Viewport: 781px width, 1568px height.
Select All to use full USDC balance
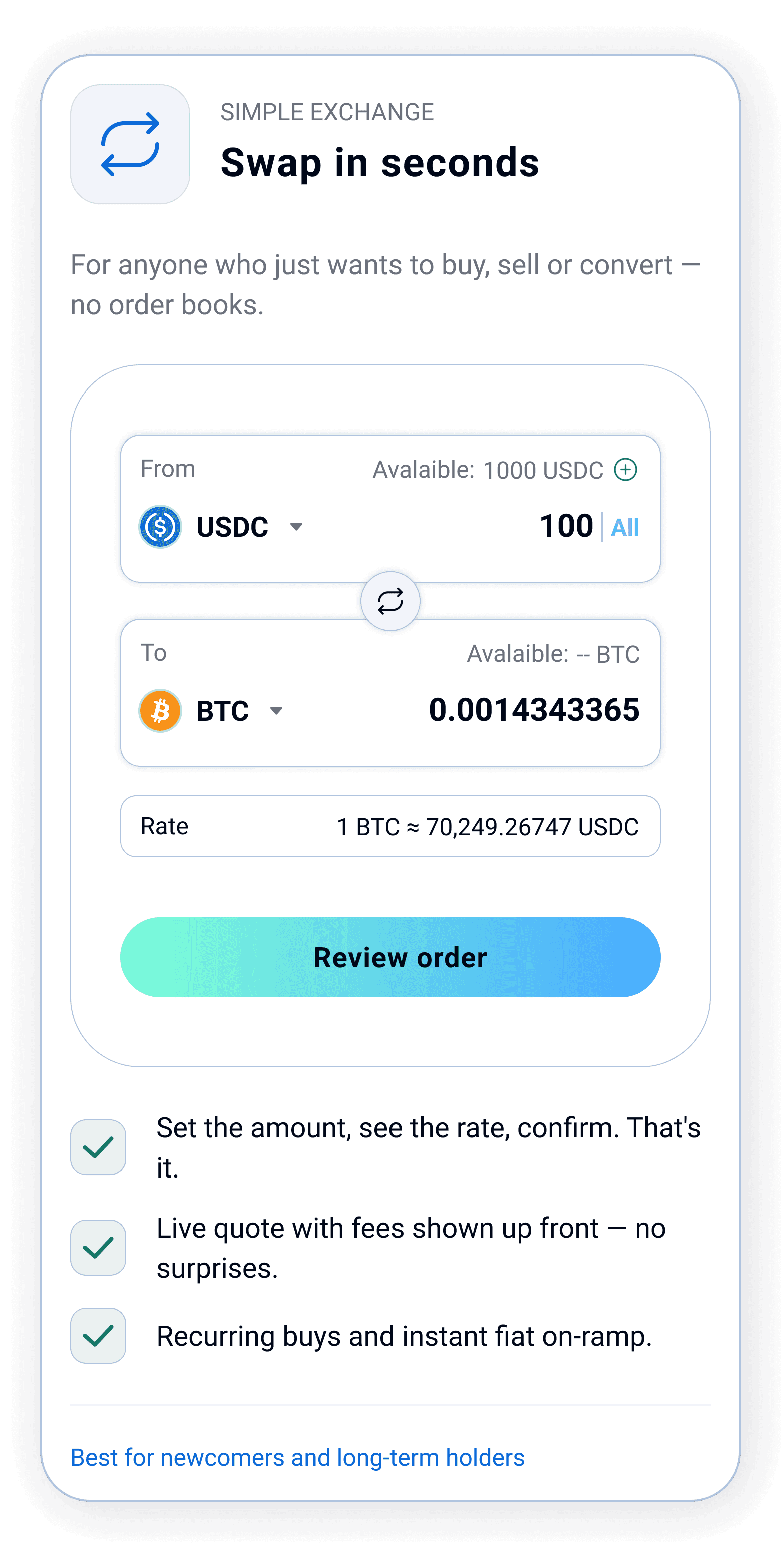[x=625, y=527]
